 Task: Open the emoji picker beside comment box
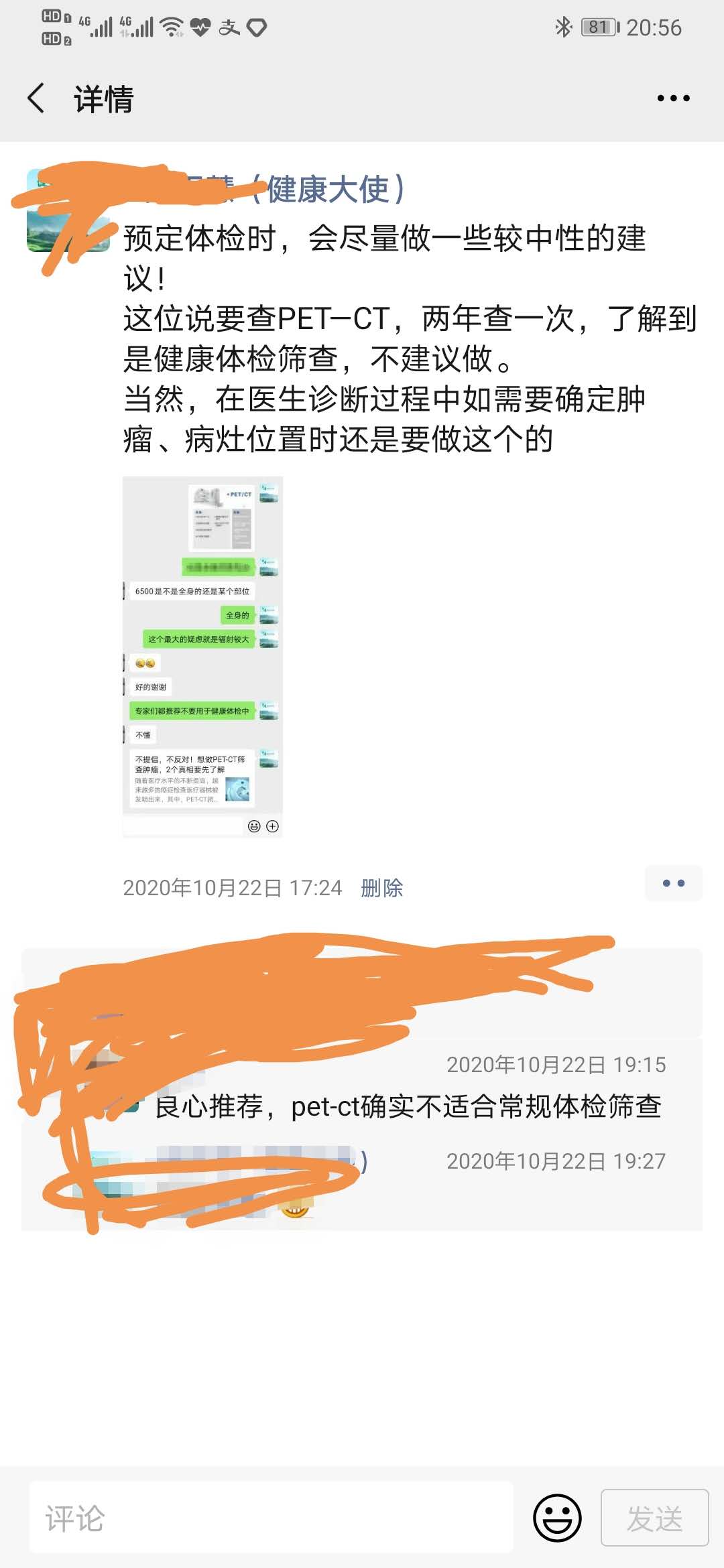pos(557,1518)
